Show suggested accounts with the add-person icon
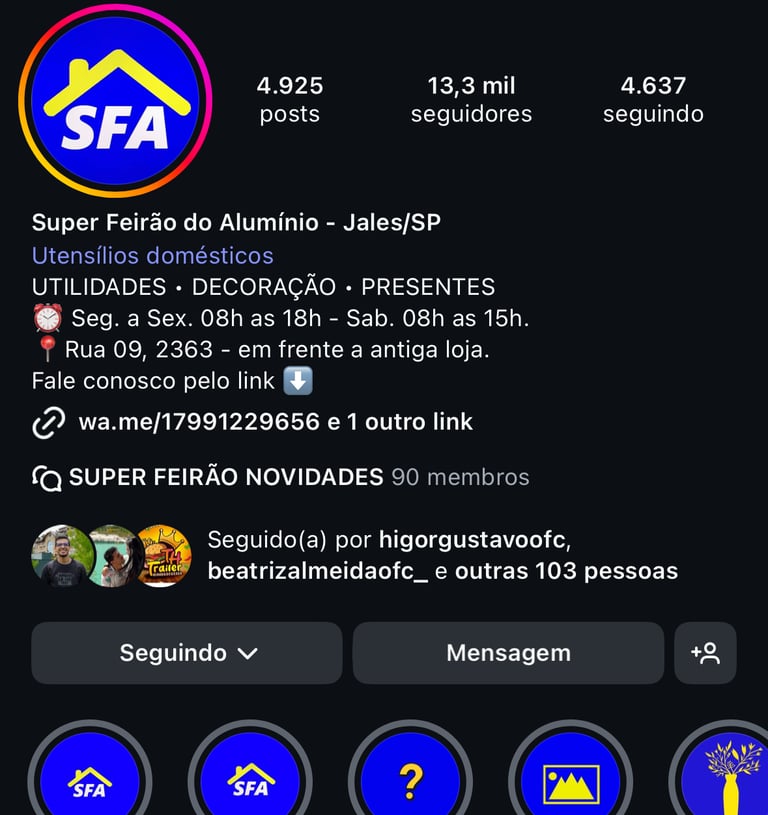 coord(705,653)
